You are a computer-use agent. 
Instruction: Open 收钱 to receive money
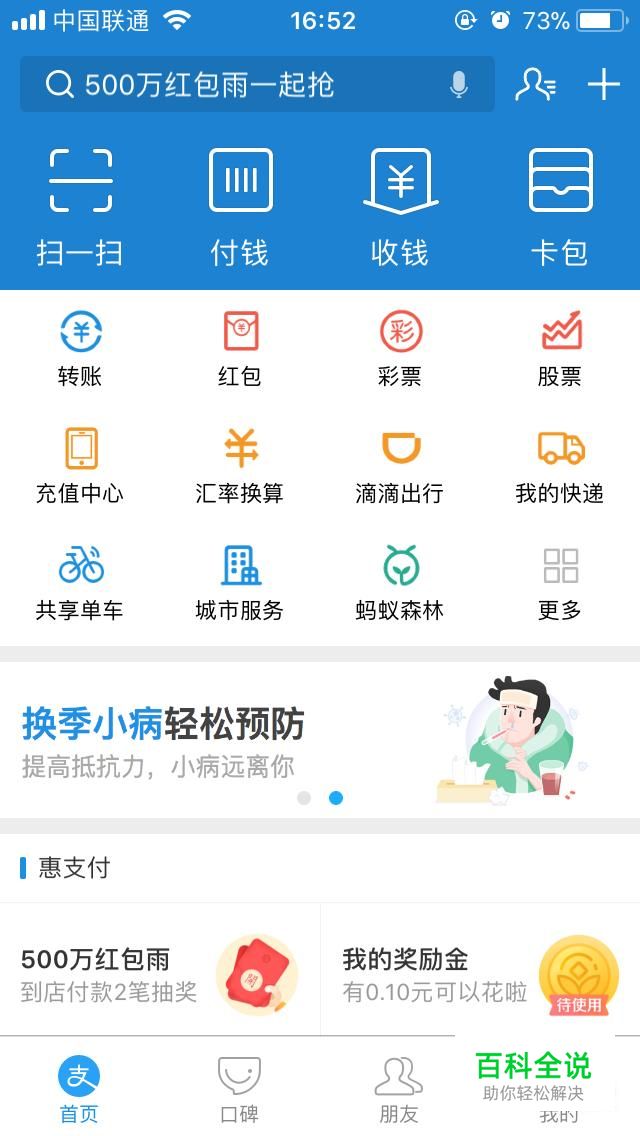(400, 205)
